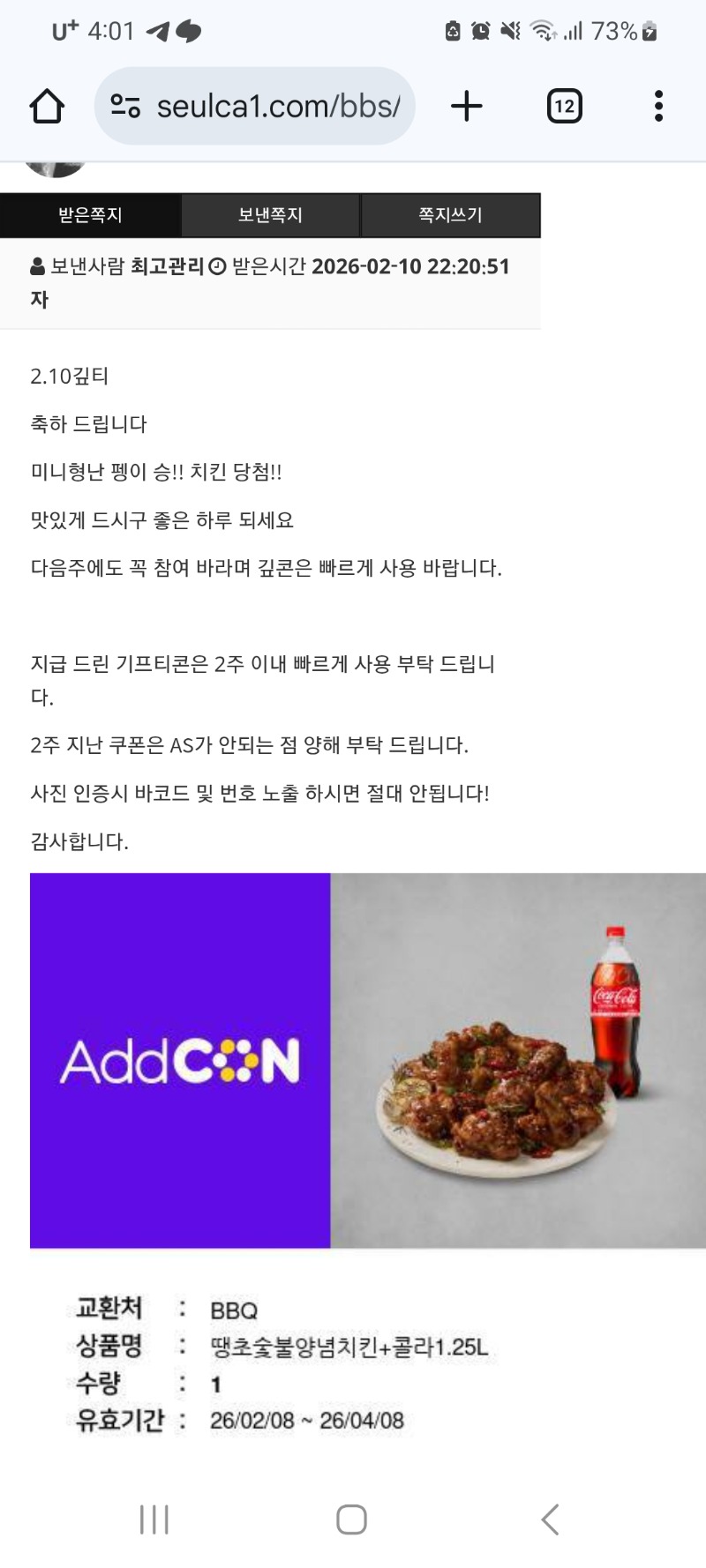706x1568 pixels.
Task: Open the 쪽지쓰기 tab
Action: coord(450,215)
